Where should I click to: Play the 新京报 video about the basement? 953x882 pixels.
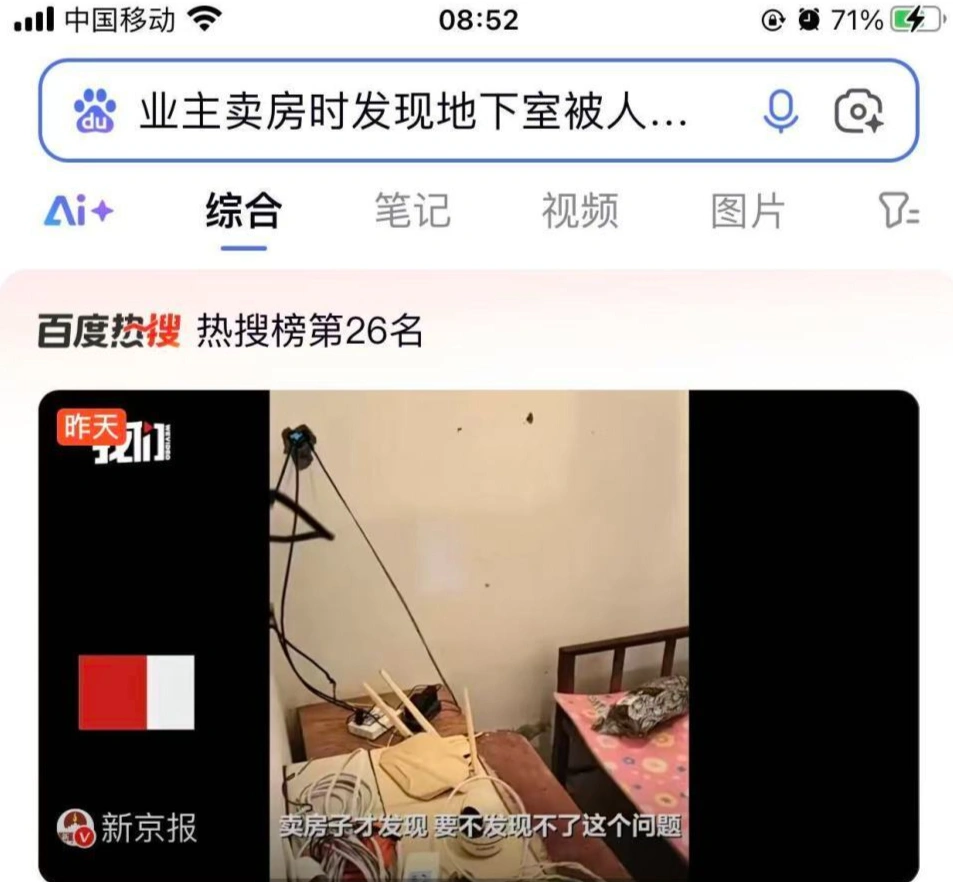478,635
